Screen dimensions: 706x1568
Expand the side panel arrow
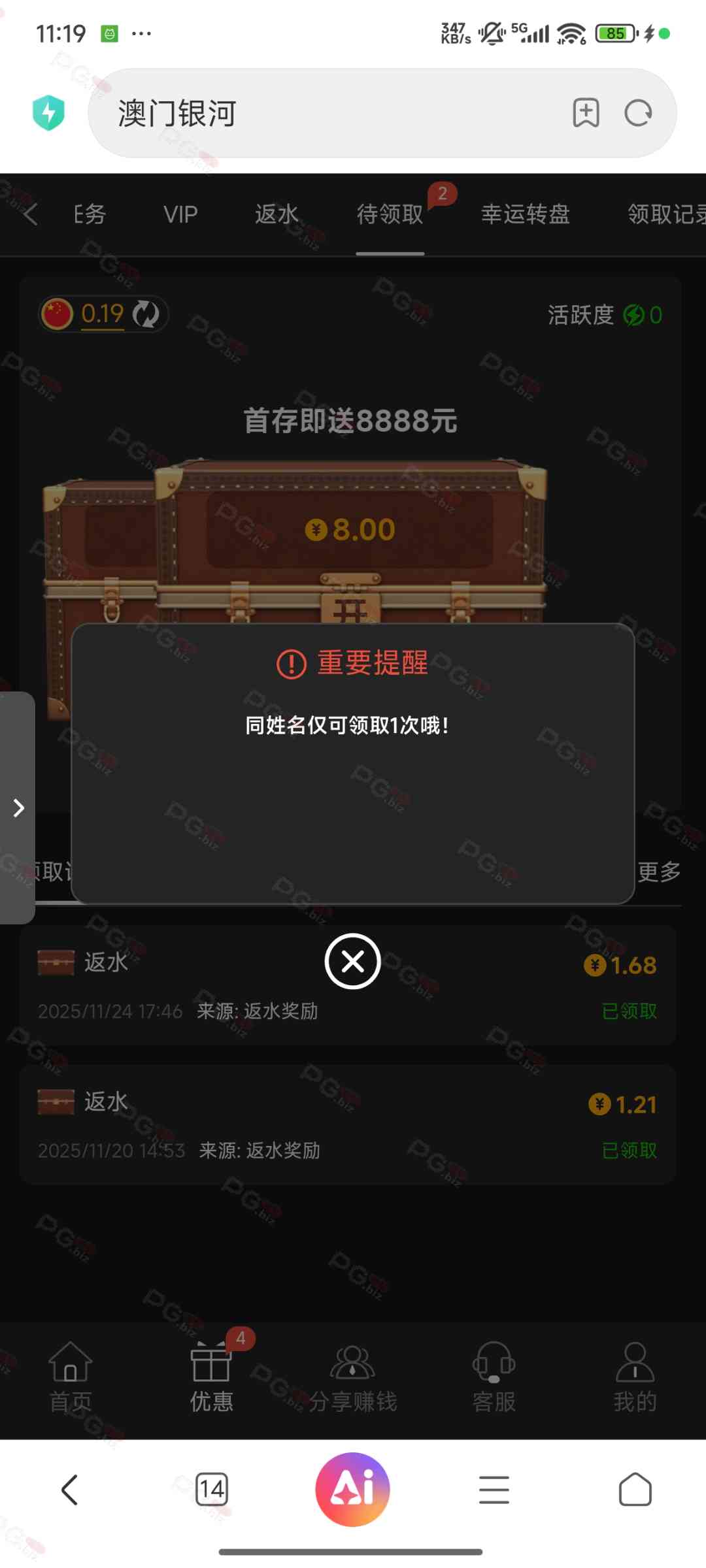coord(18,808)
